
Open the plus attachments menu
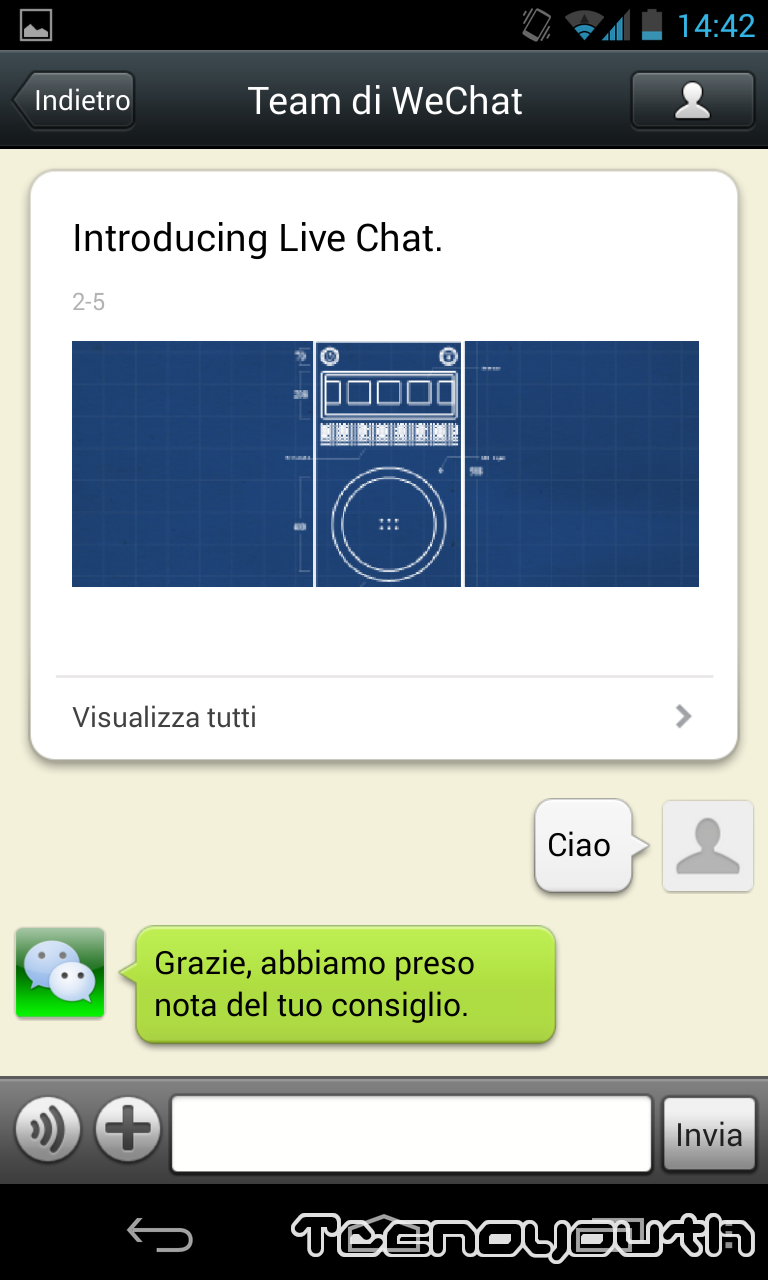(128, 1130)
